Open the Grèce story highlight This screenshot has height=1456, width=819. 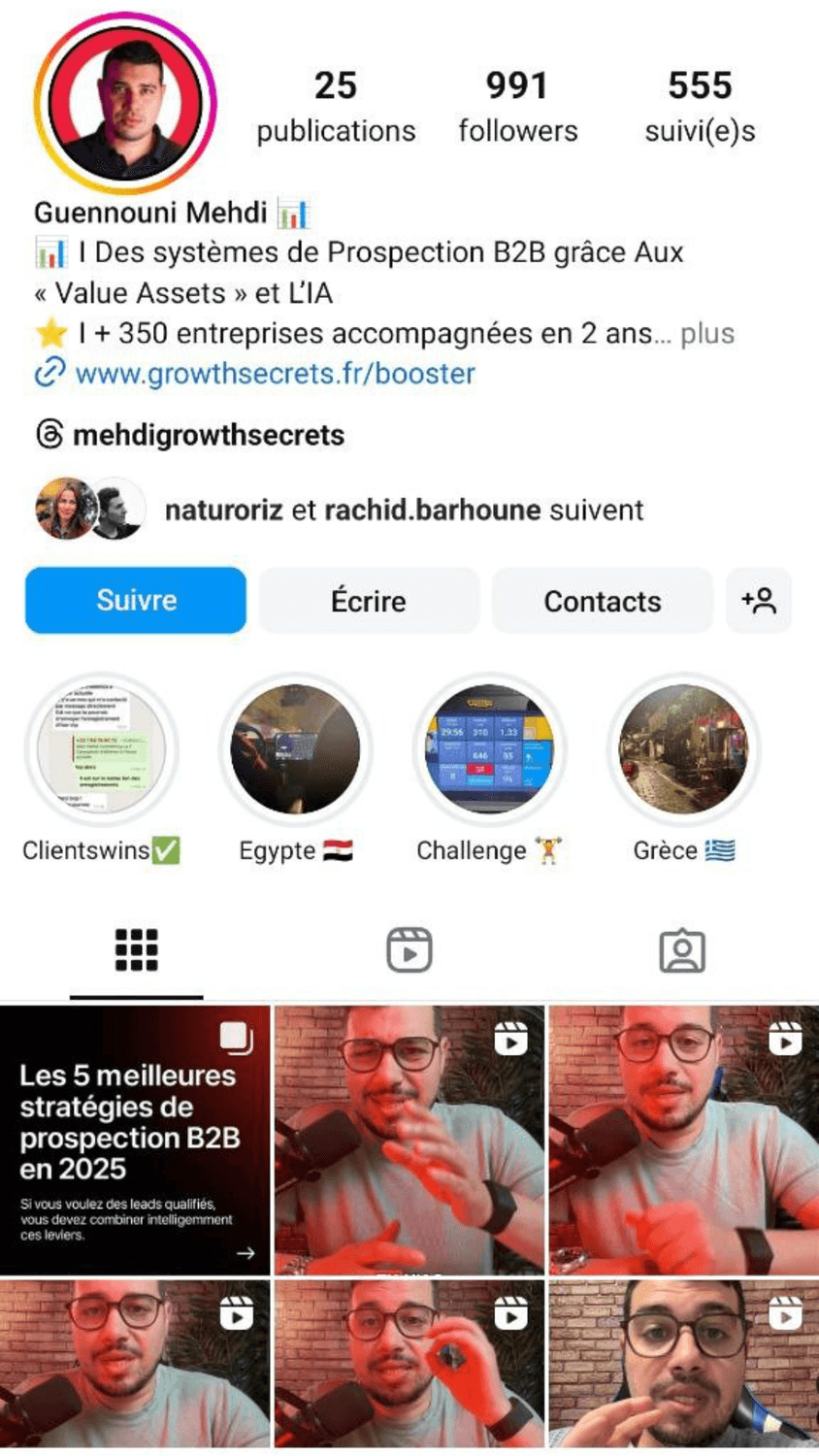point(683,749)
